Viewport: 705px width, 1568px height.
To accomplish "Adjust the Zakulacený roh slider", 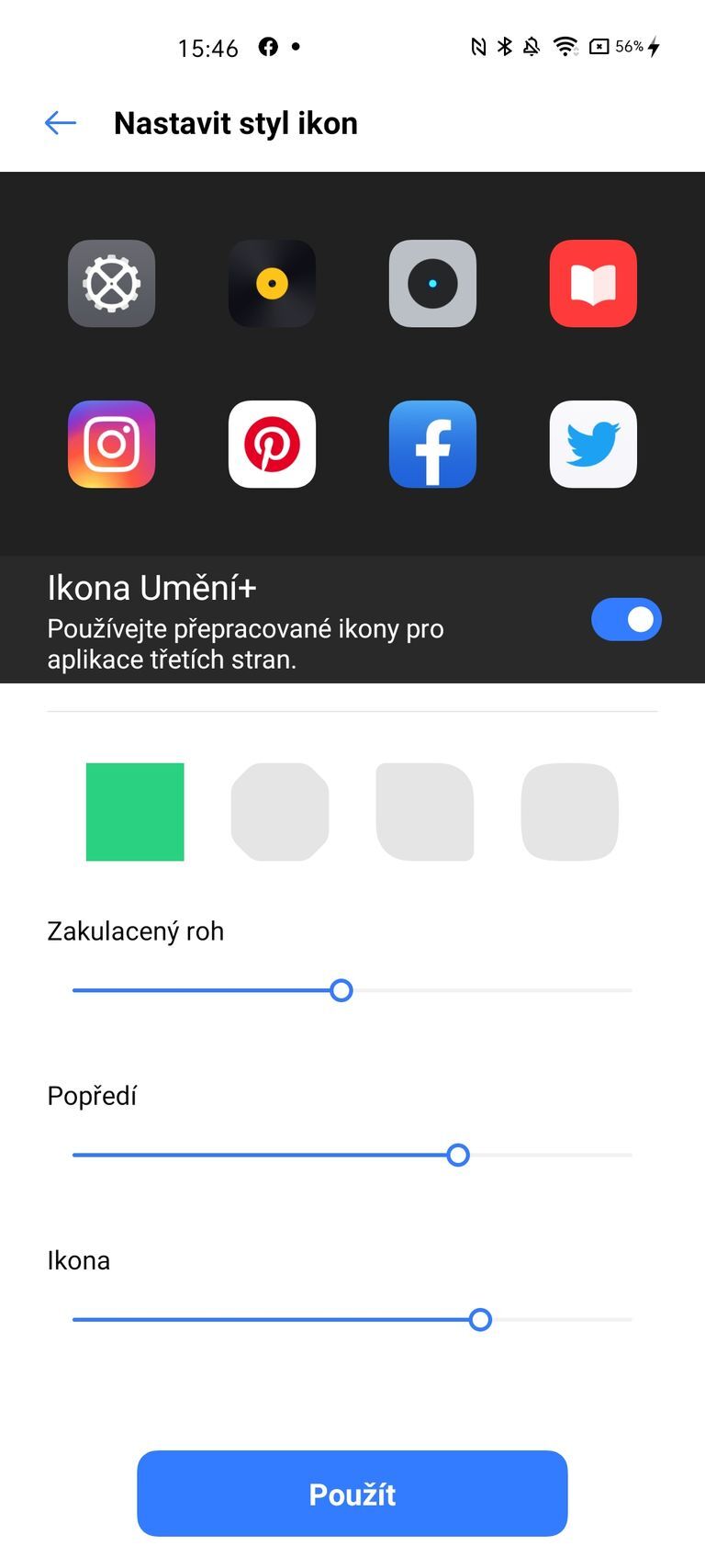I will tap(341, 991).
